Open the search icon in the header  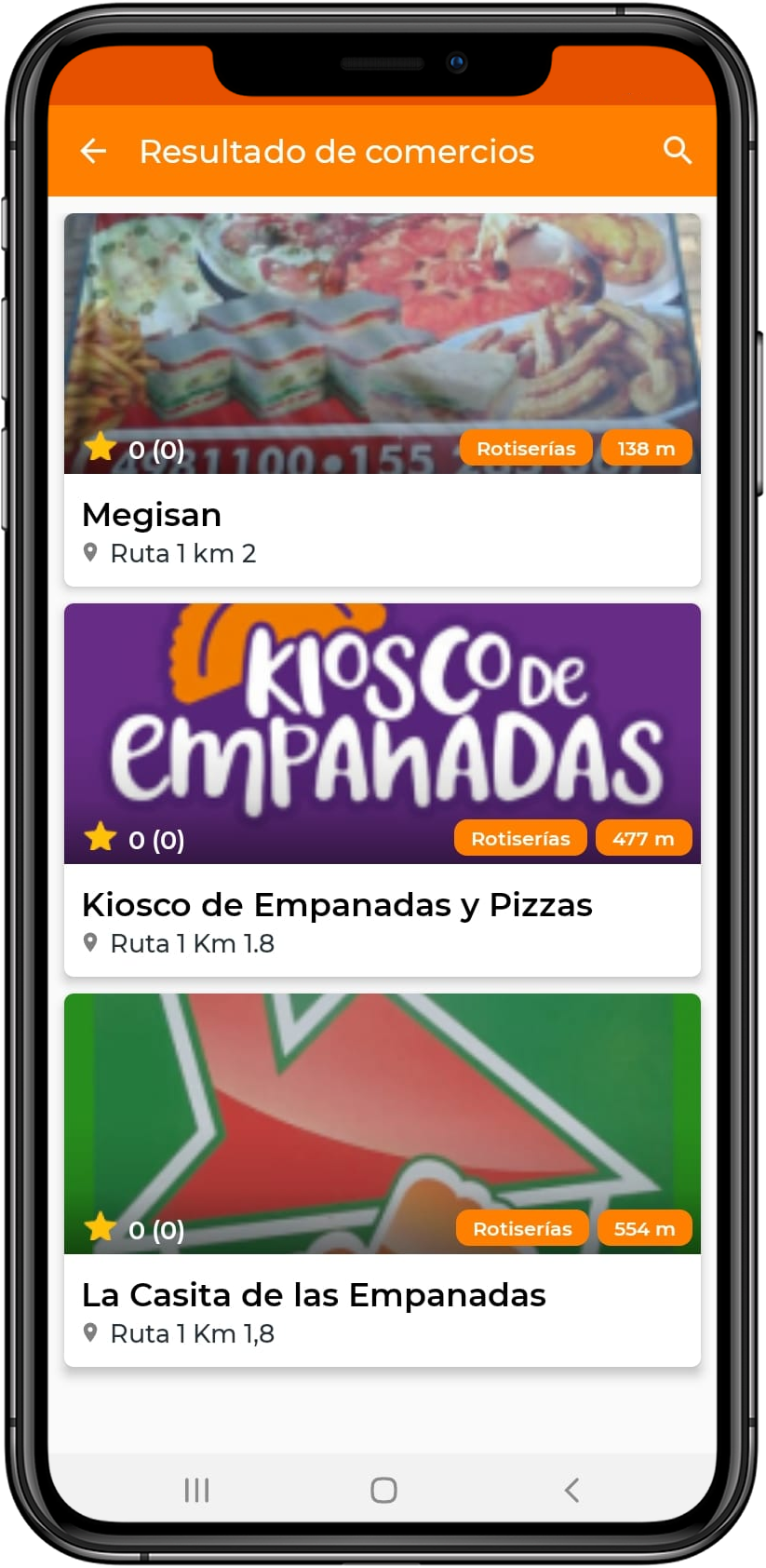click(x=678, y=150)
